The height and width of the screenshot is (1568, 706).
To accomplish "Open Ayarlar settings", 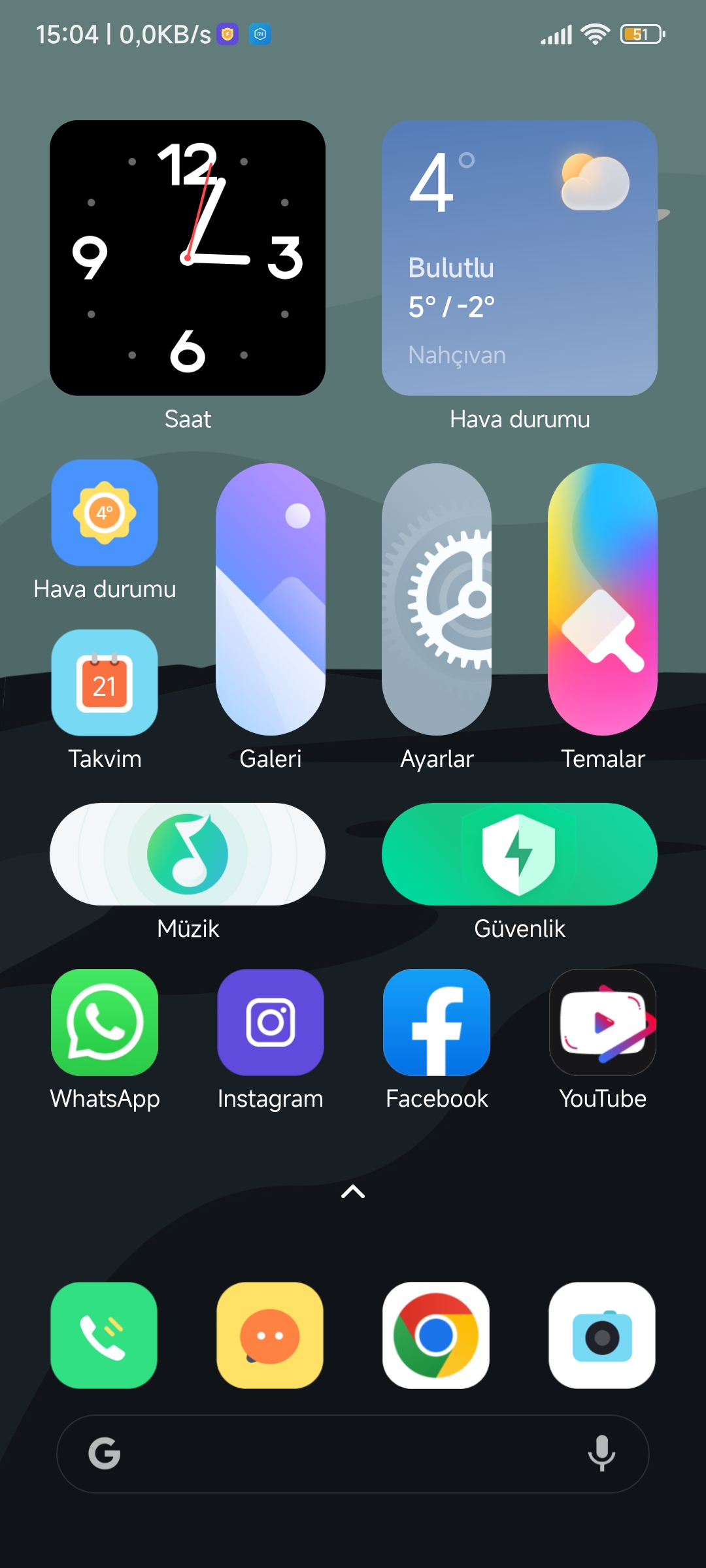I will point(437,599).
